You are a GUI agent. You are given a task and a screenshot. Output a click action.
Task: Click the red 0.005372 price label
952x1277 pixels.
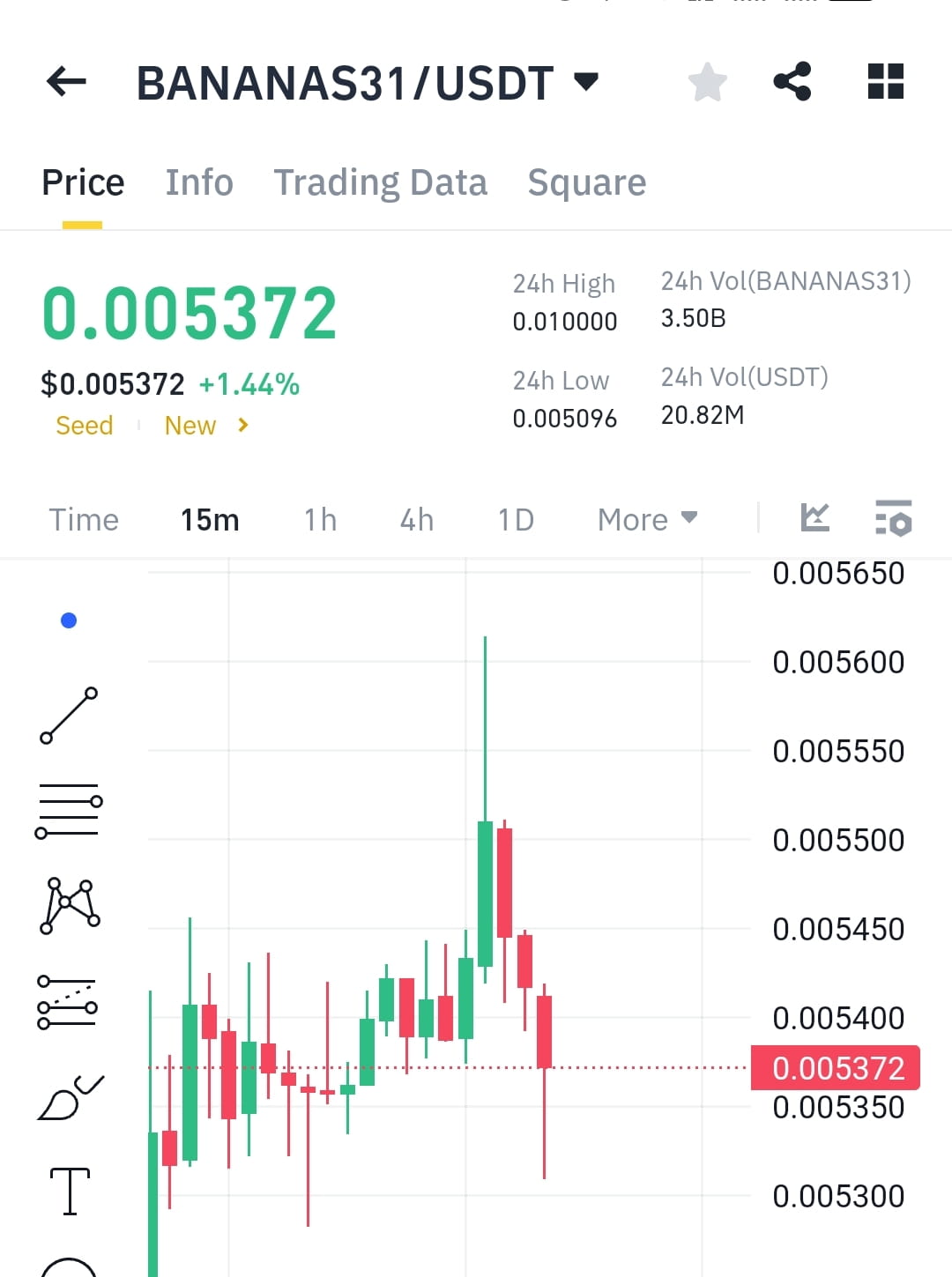click(x=834, y=1068)
